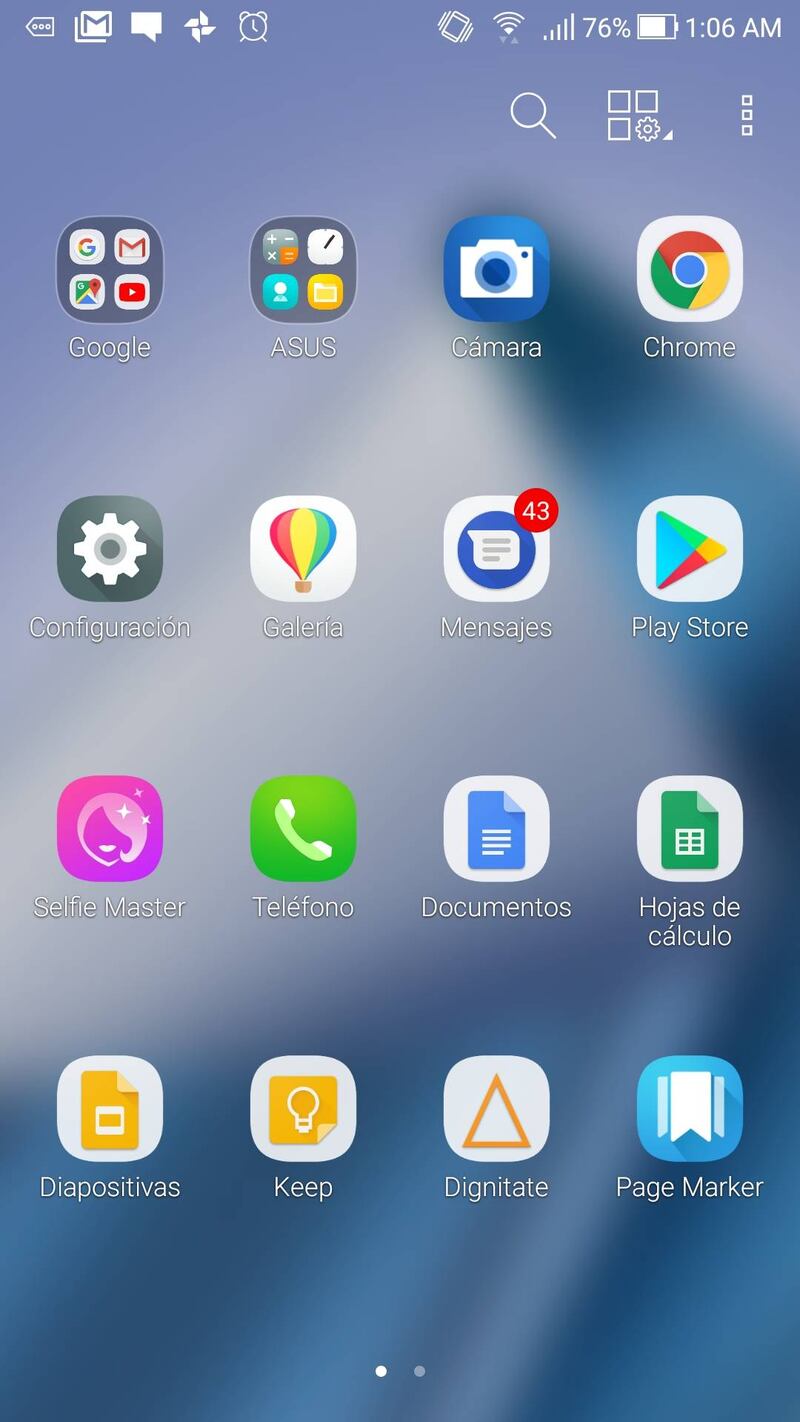Open the Galería app

303,549
